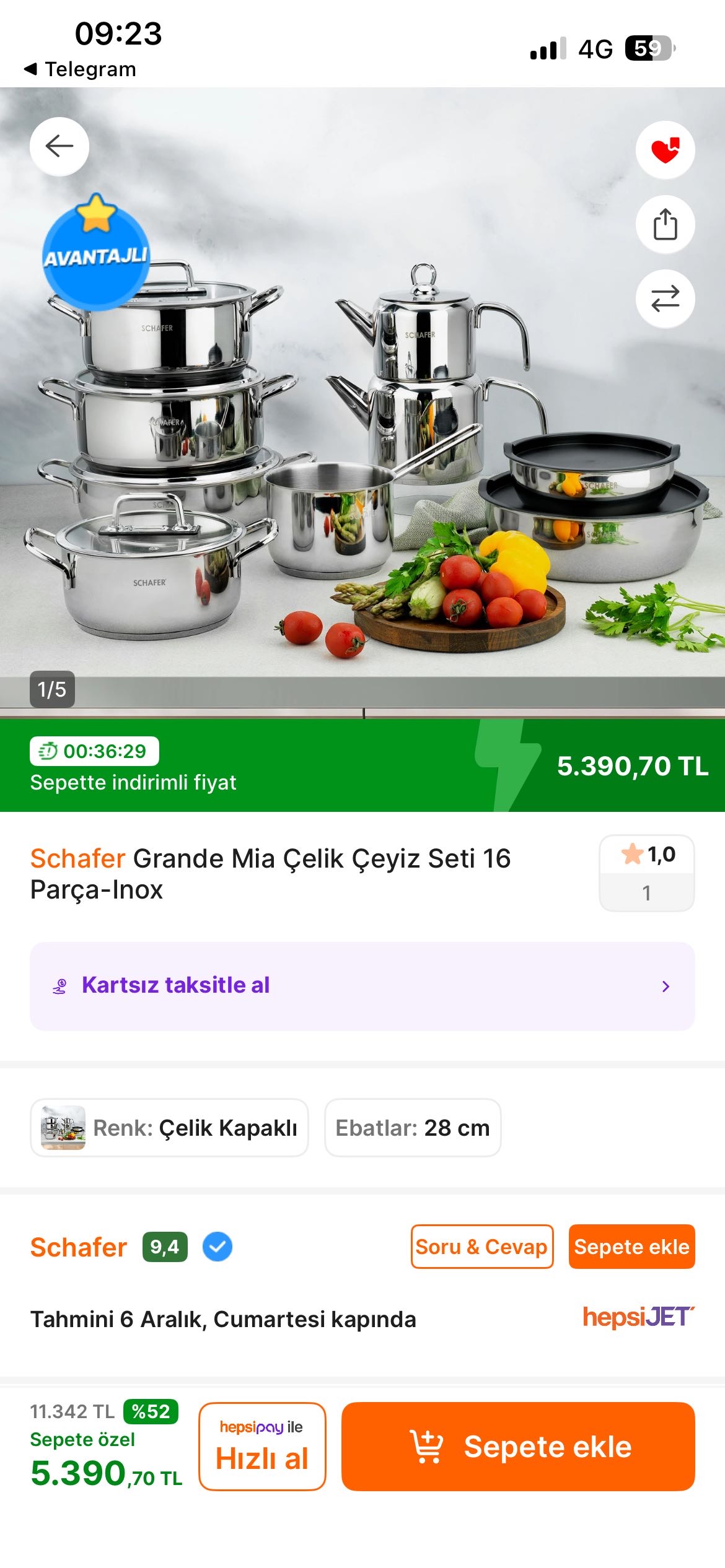Return to Telegram via status bar link
This screenshot has width=725, height=1568.
81,69
